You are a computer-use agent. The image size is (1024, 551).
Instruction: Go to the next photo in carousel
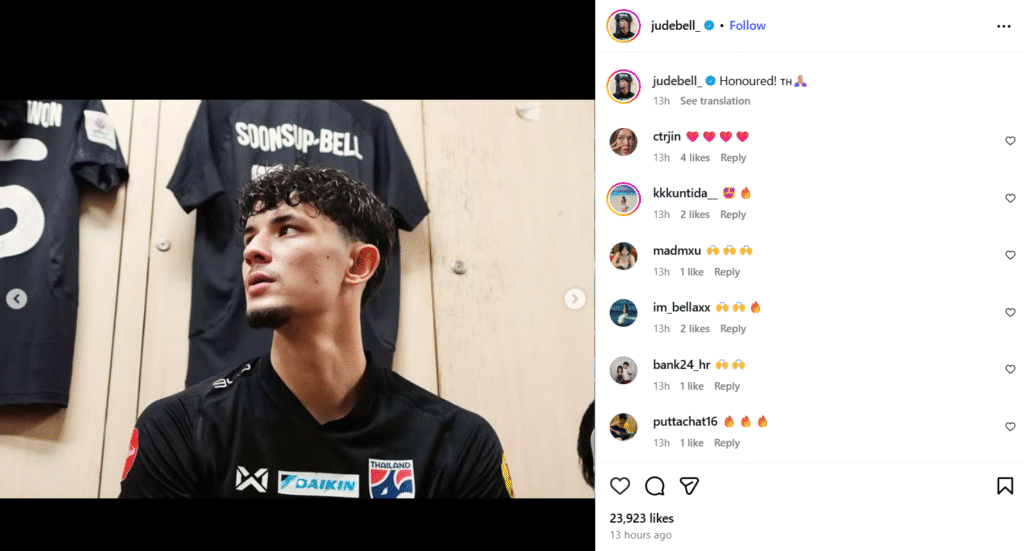pyautogui.click(x=574, y=298)
